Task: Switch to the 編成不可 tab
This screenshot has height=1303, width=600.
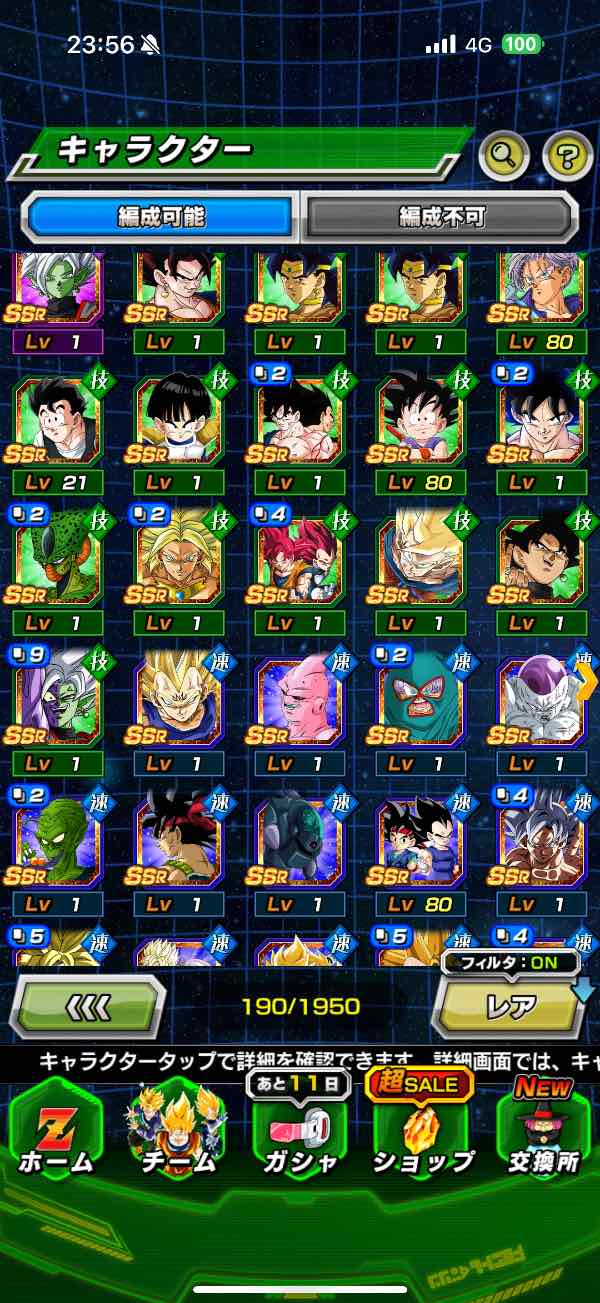Action: [440, 216]
